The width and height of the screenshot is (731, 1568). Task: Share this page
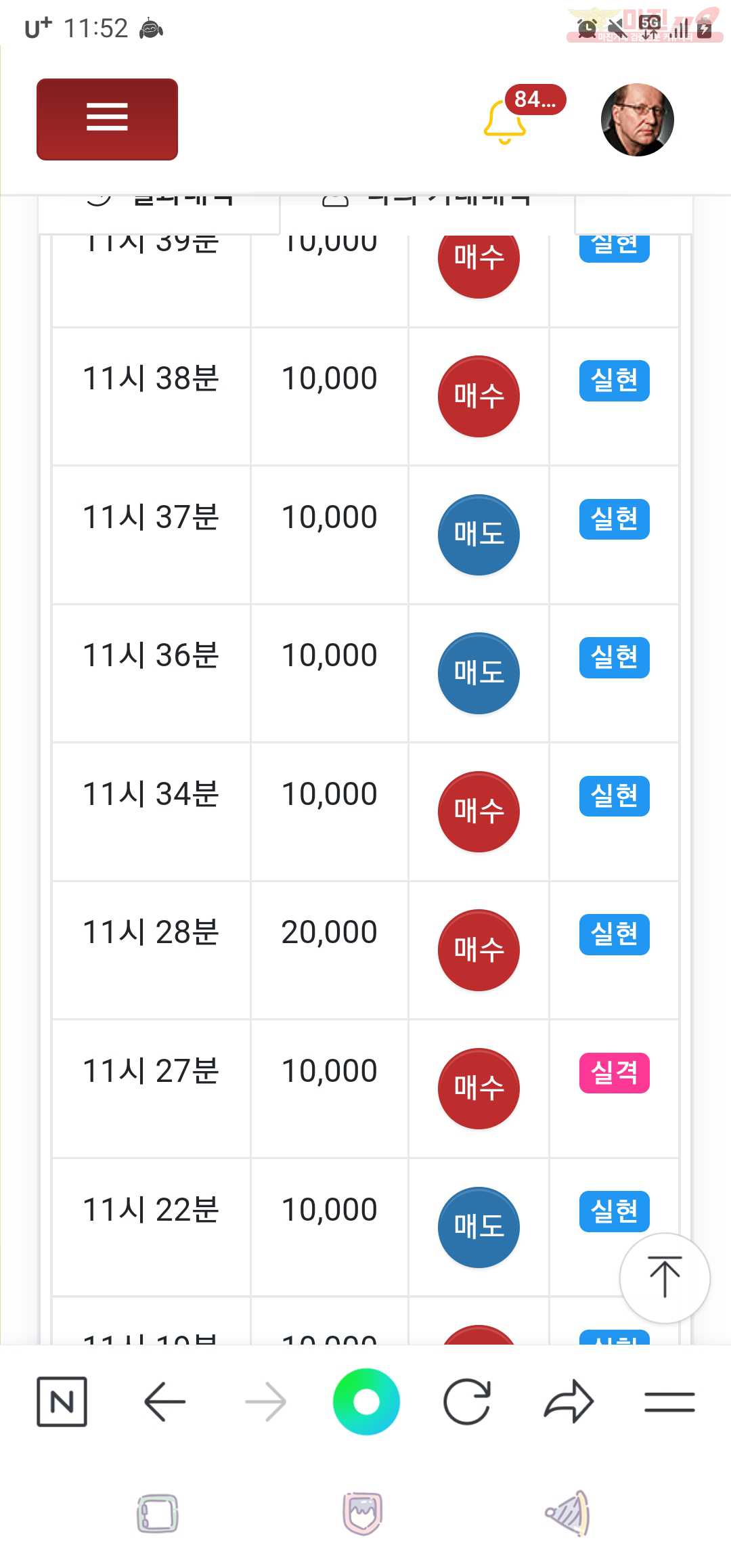click(x=569, y=1401)
